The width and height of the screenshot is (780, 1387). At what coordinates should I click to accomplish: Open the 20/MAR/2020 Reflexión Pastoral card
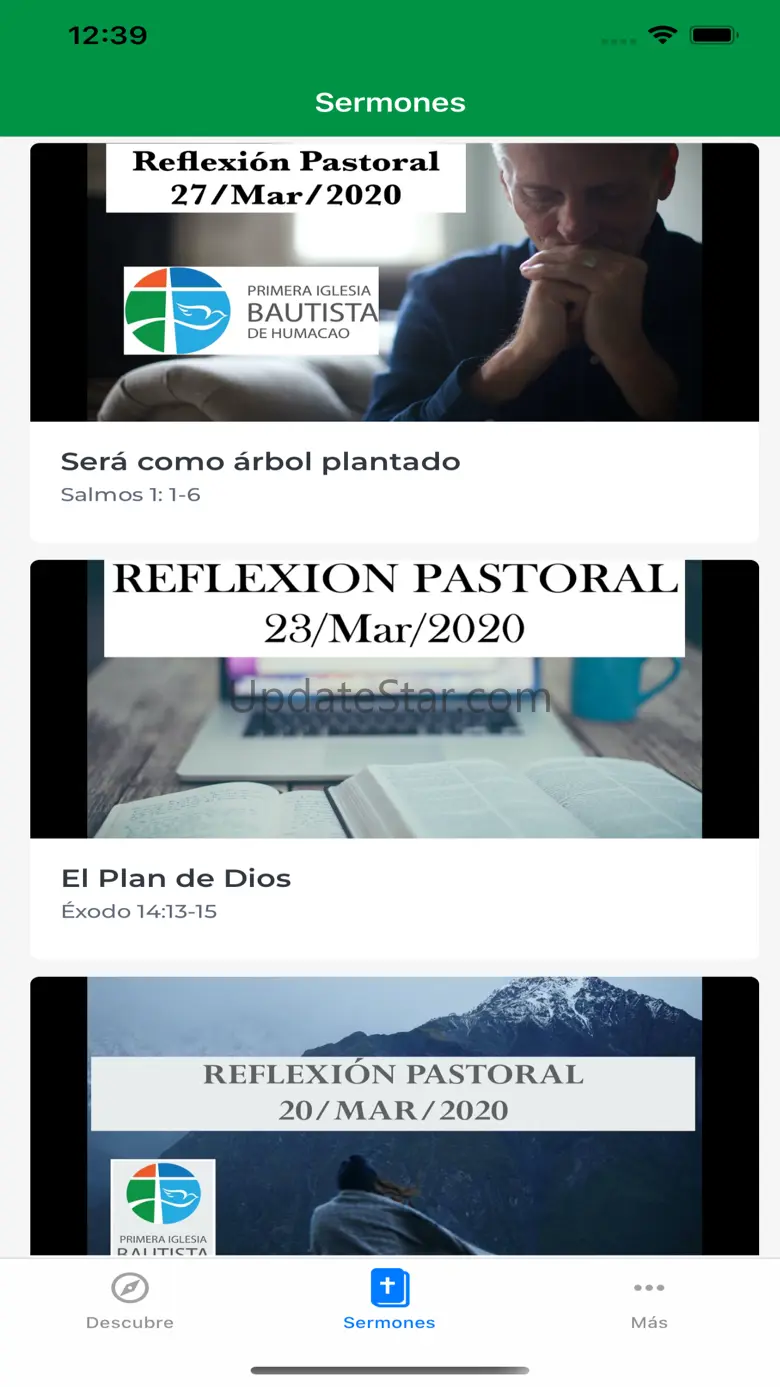tap(393, 1115)
